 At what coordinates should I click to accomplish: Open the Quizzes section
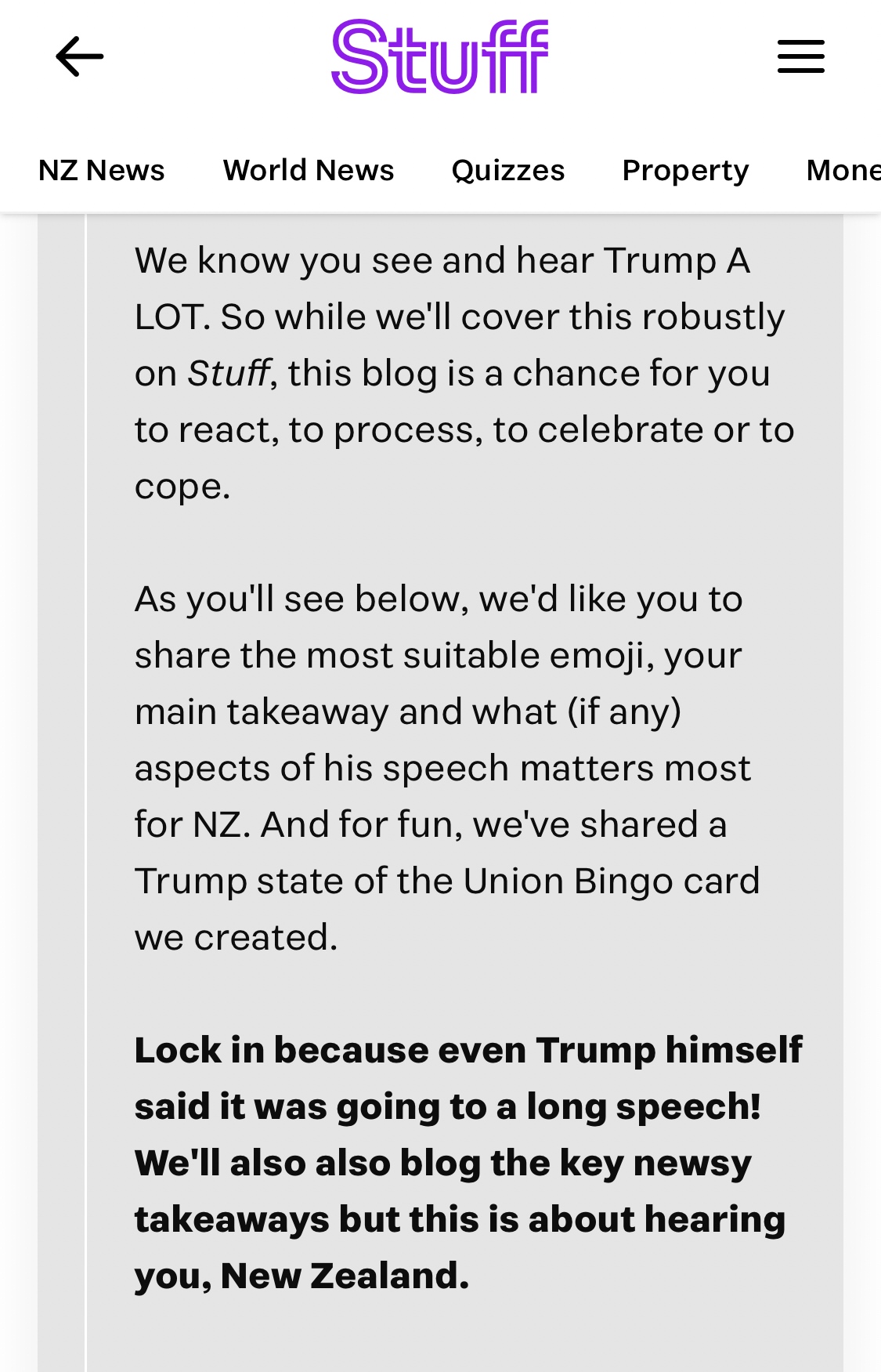click(507, 170)
